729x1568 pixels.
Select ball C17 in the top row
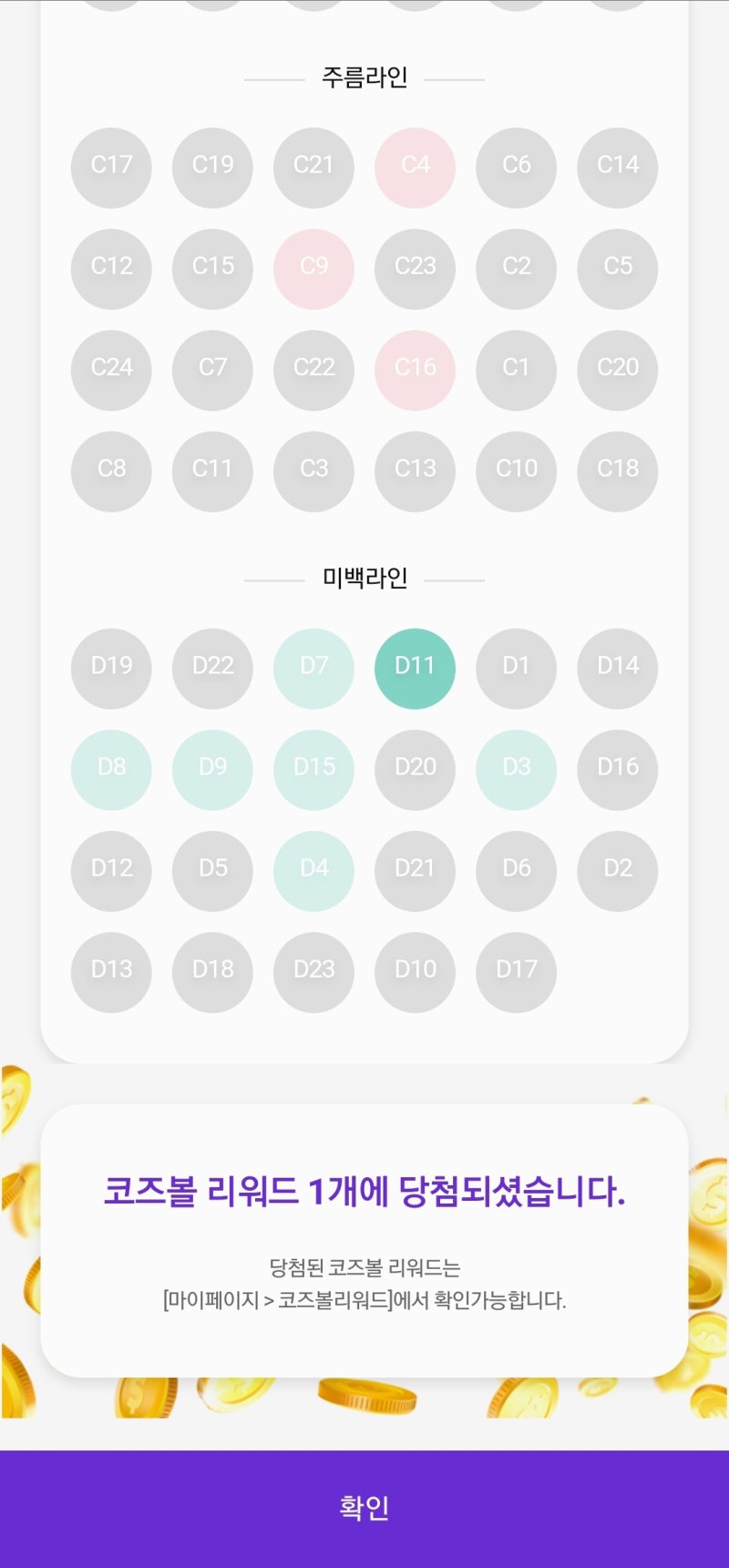(111, 167)
